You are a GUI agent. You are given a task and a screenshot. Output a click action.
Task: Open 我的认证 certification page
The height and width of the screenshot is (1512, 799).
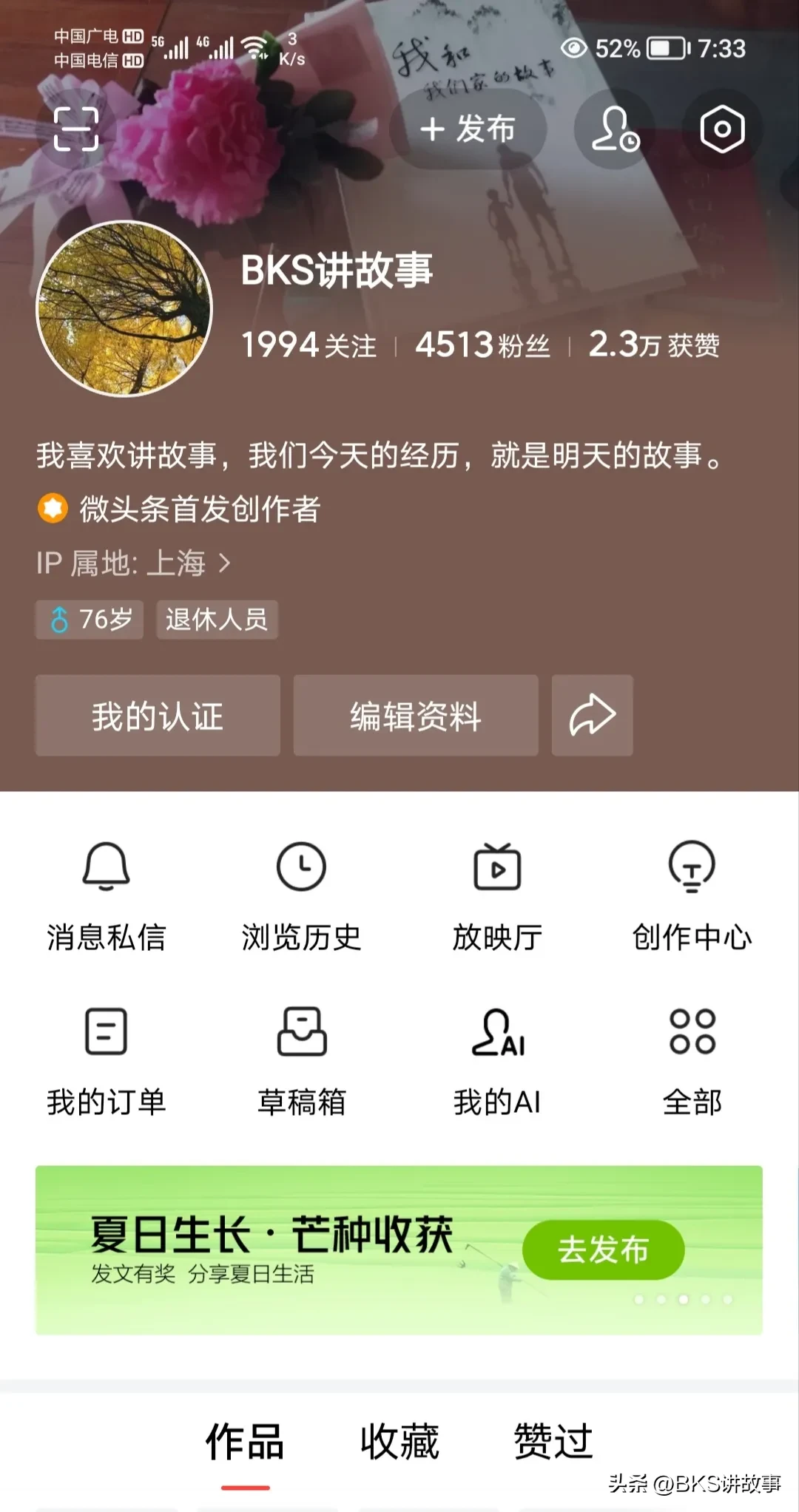157,715
